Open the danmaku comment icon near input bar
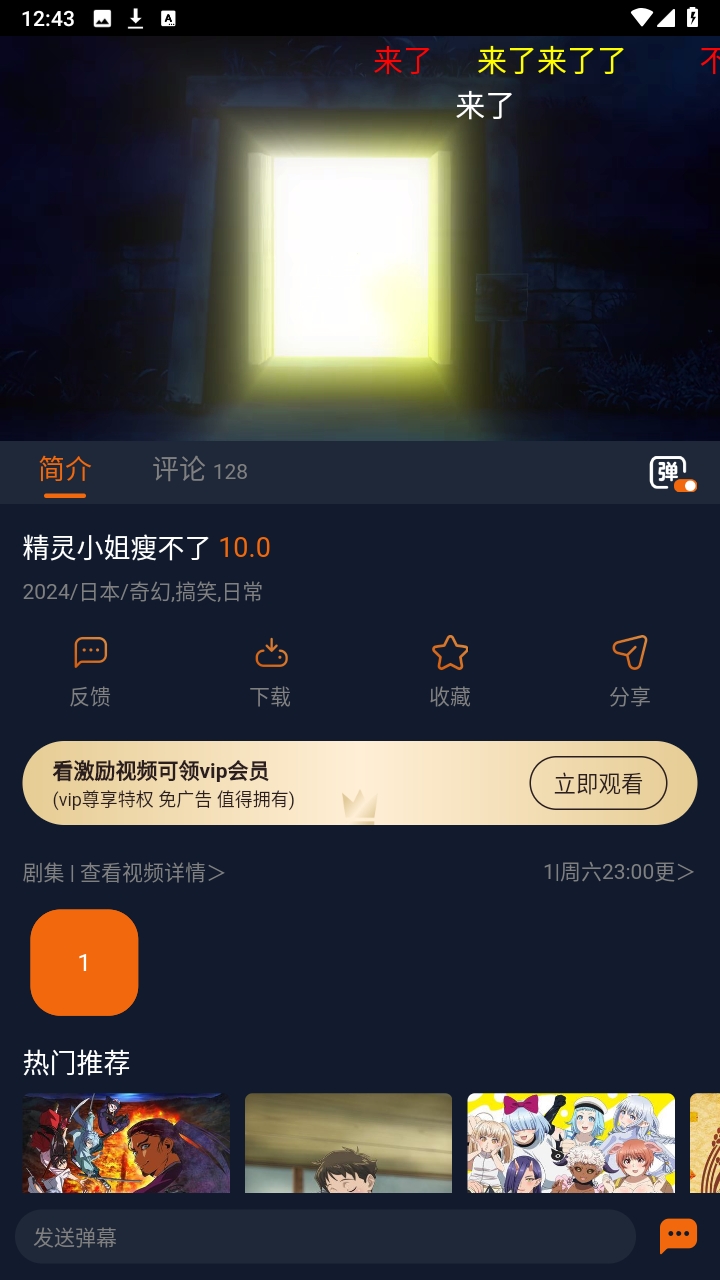 pyautogui.click(x=678, y=1236)
